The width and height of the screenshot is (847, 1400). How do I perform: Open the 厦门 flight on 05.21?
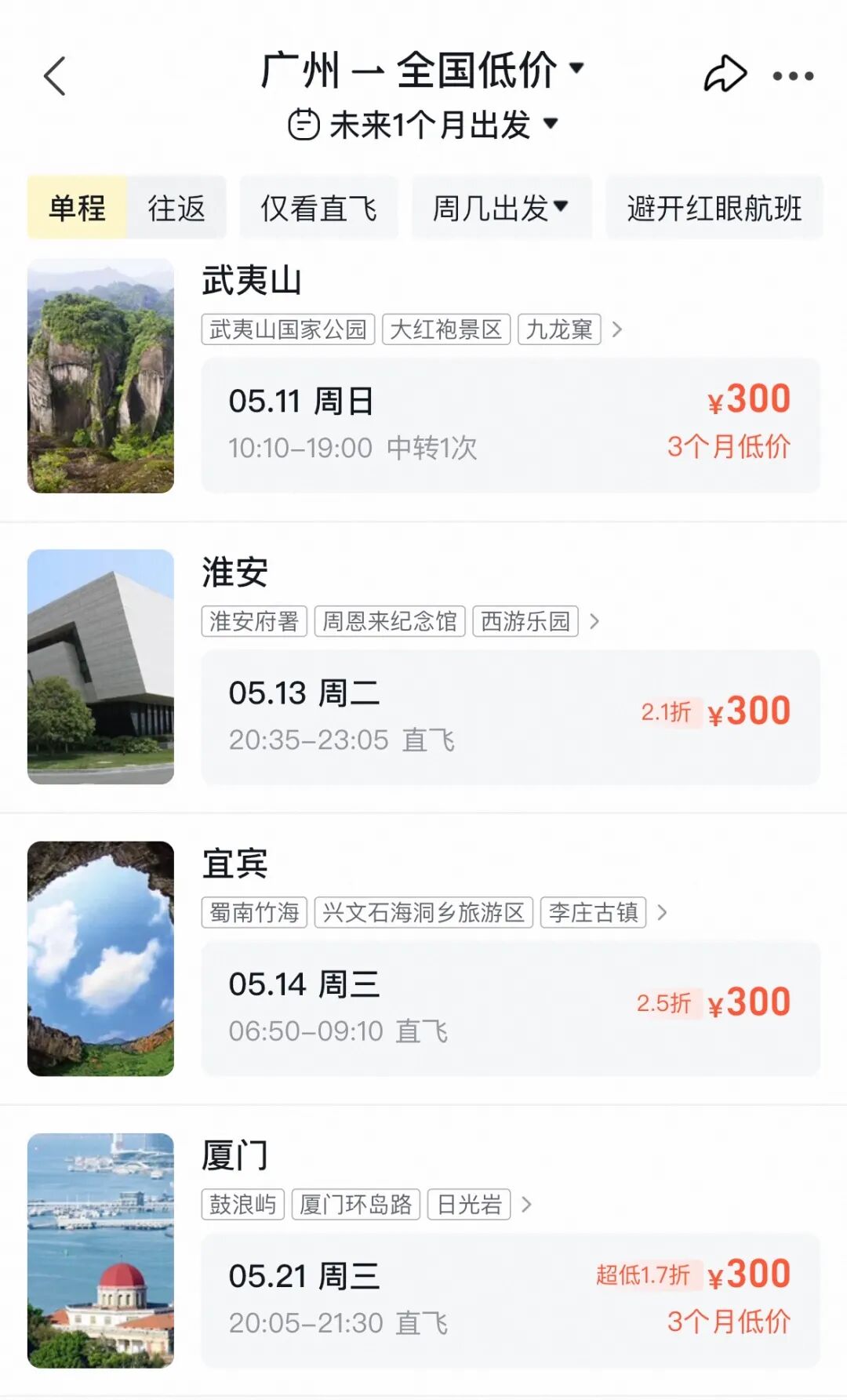pyautogui.click(x=511, y=1300)
